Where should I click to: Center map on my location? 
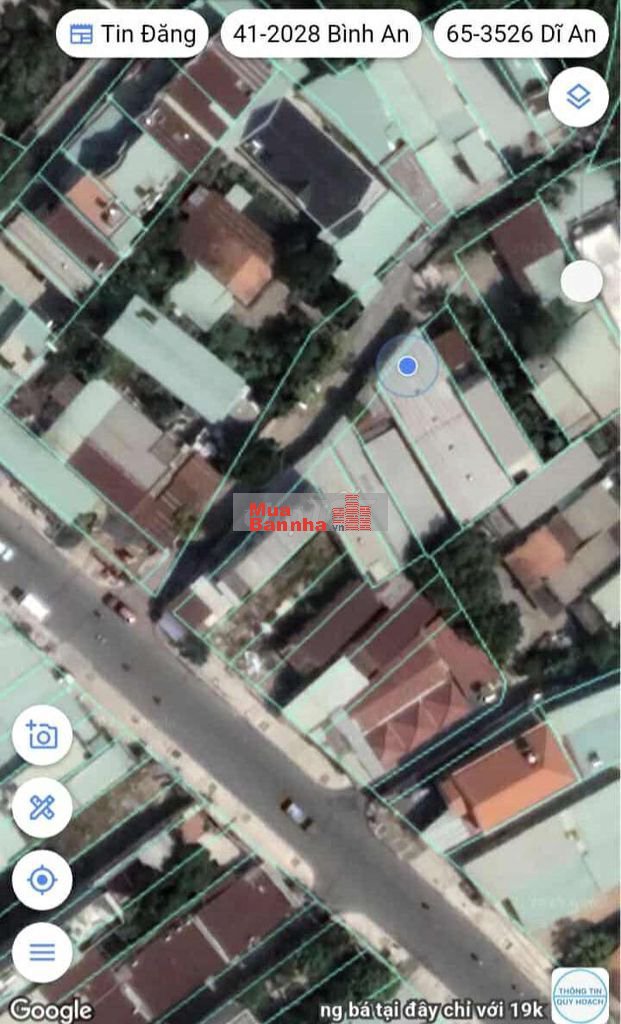[x=42, y=880]
